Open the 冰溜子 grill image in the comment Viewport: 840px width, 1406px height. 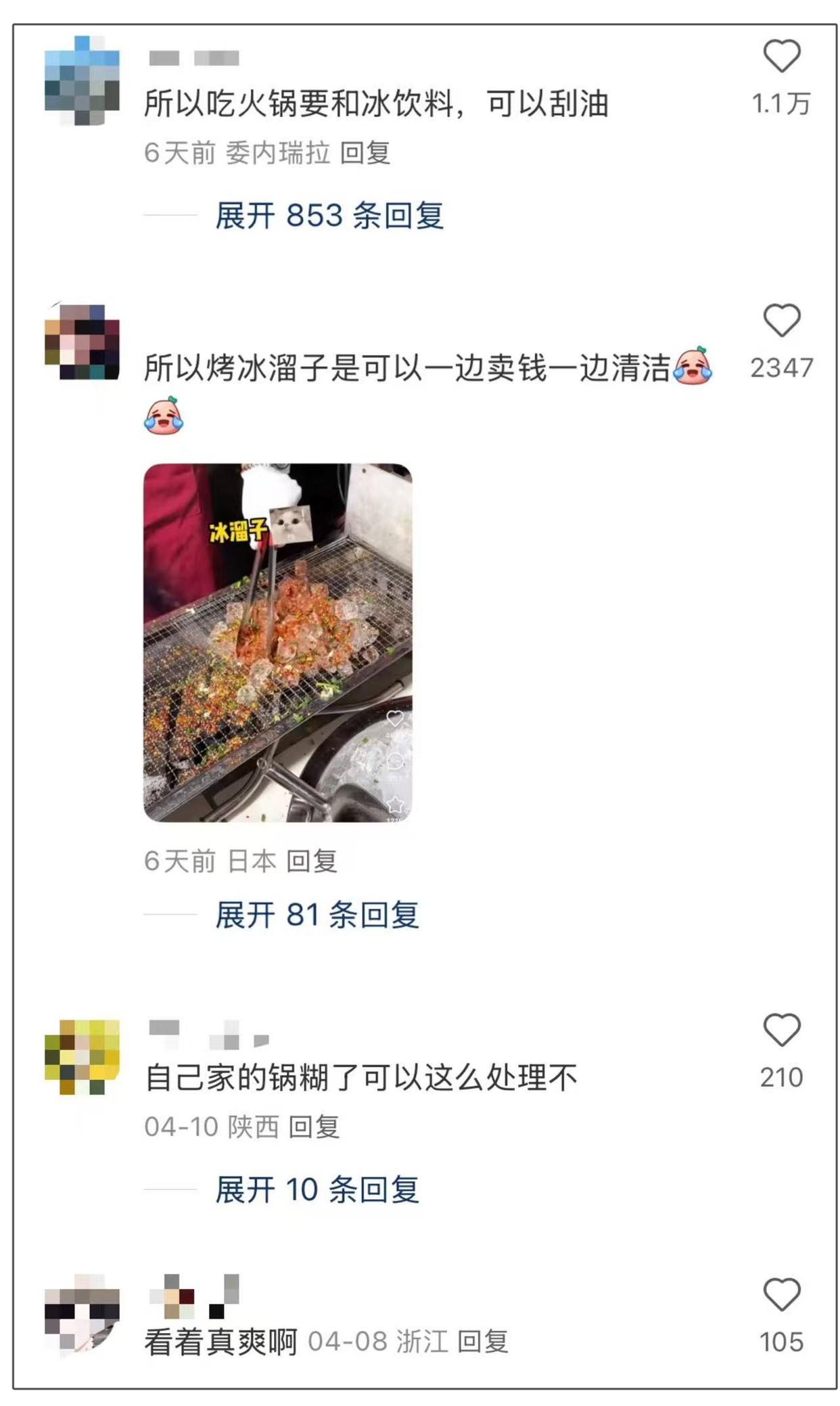[277, 642]
